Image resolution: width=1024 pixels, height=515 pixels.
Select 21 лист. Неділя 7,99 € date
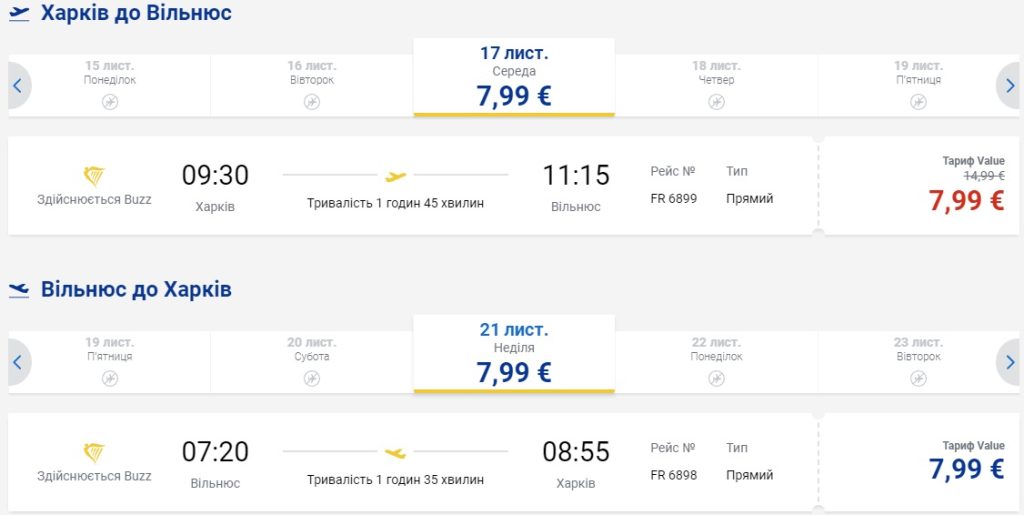514,355
